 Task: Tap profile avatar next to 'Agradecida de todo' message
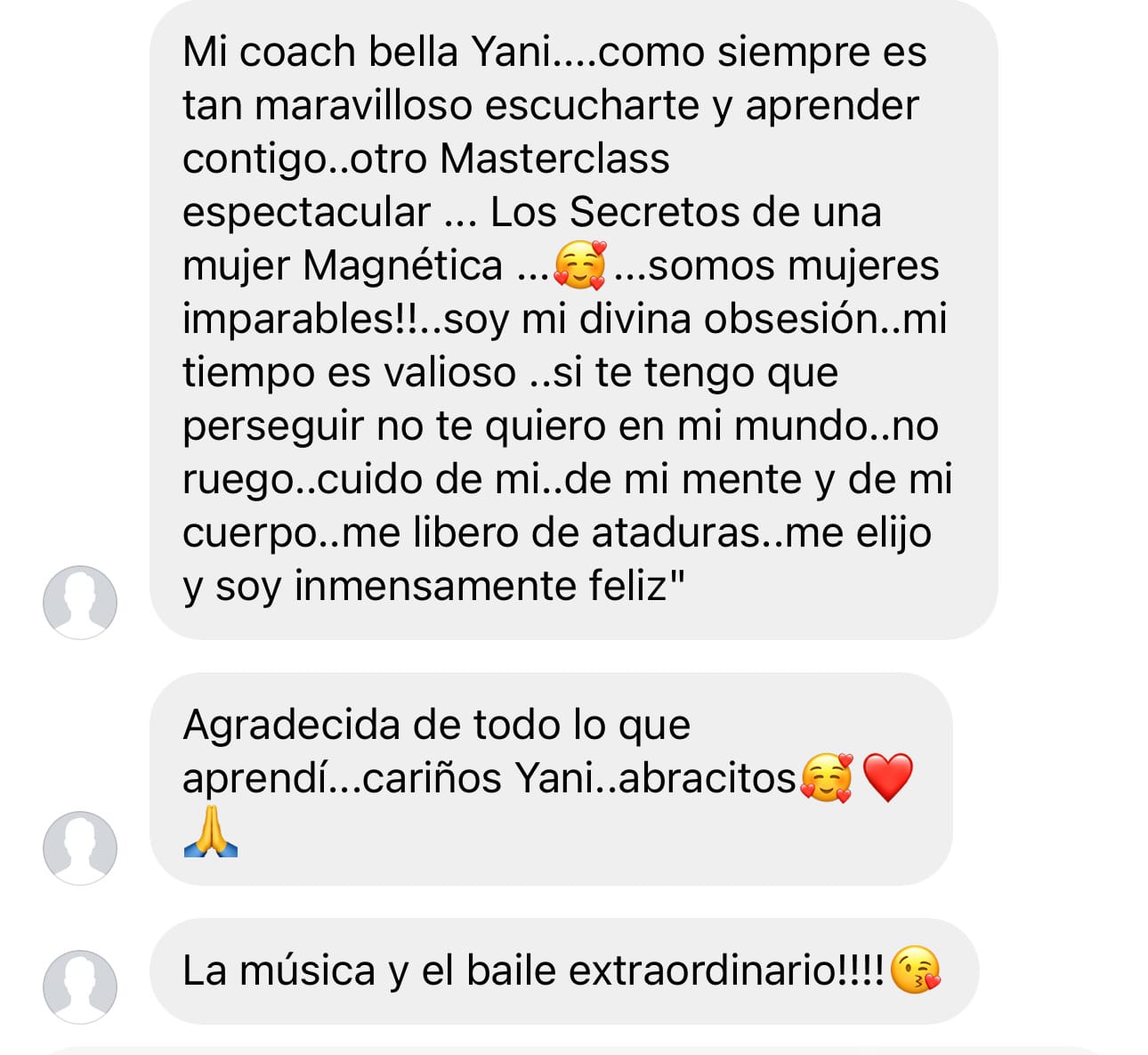pos(80,848)
